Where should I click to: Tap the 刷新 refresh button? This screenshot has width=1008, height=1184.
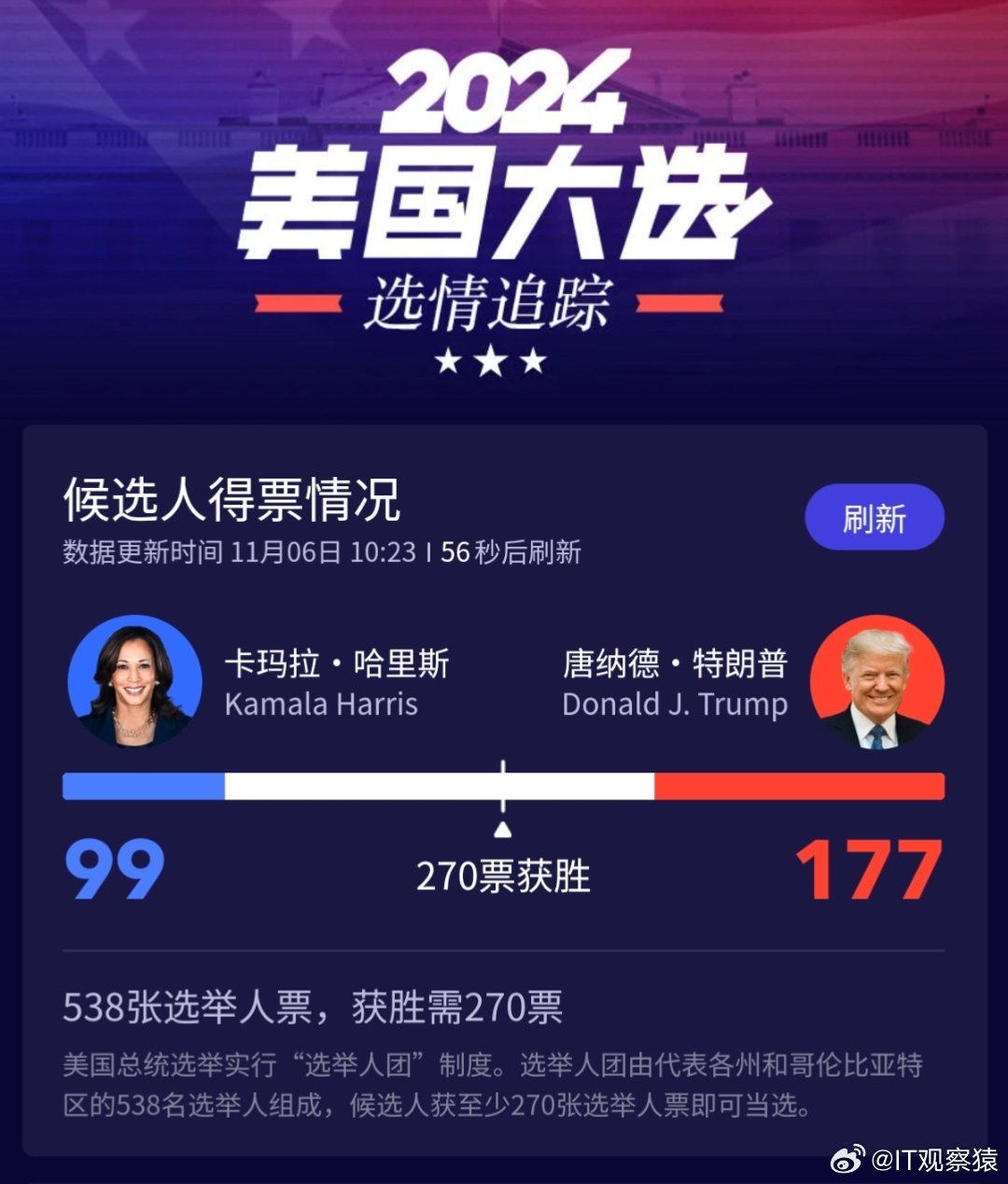(875, 518)
